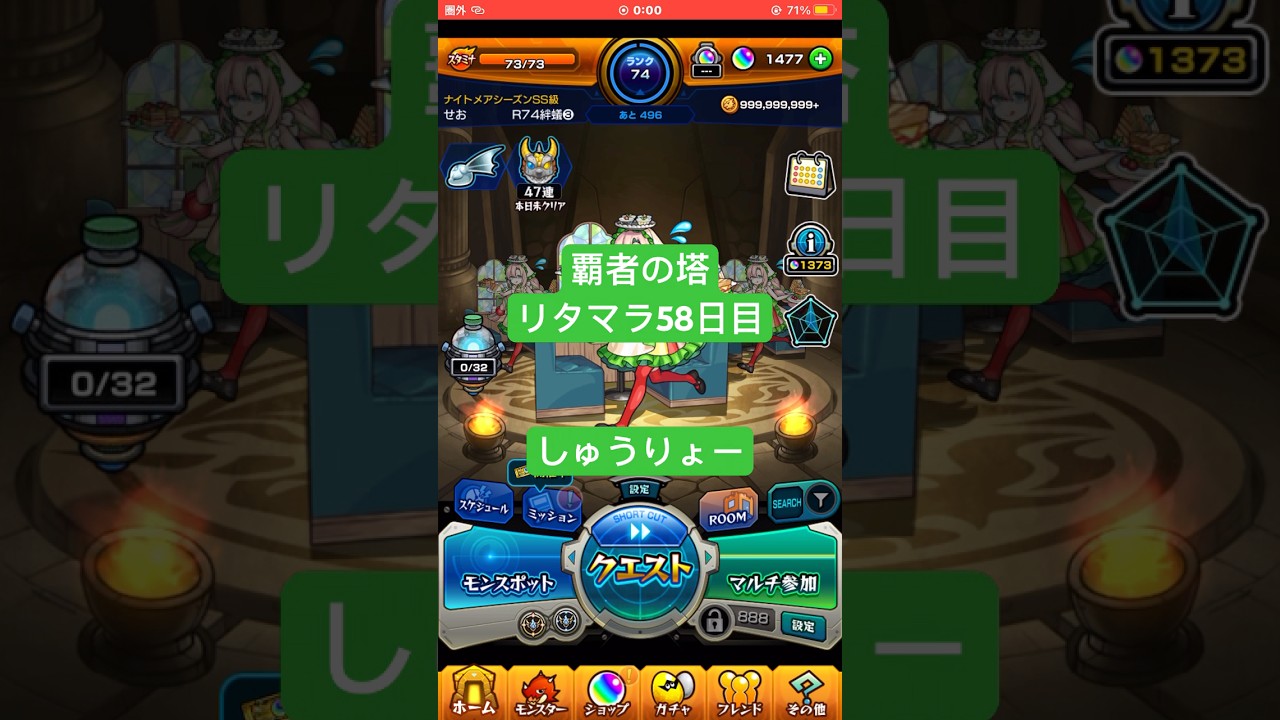The width and height of the screenshot is (1280, 720).
Task: Select the フレンド tab
Action: (740, 693)
